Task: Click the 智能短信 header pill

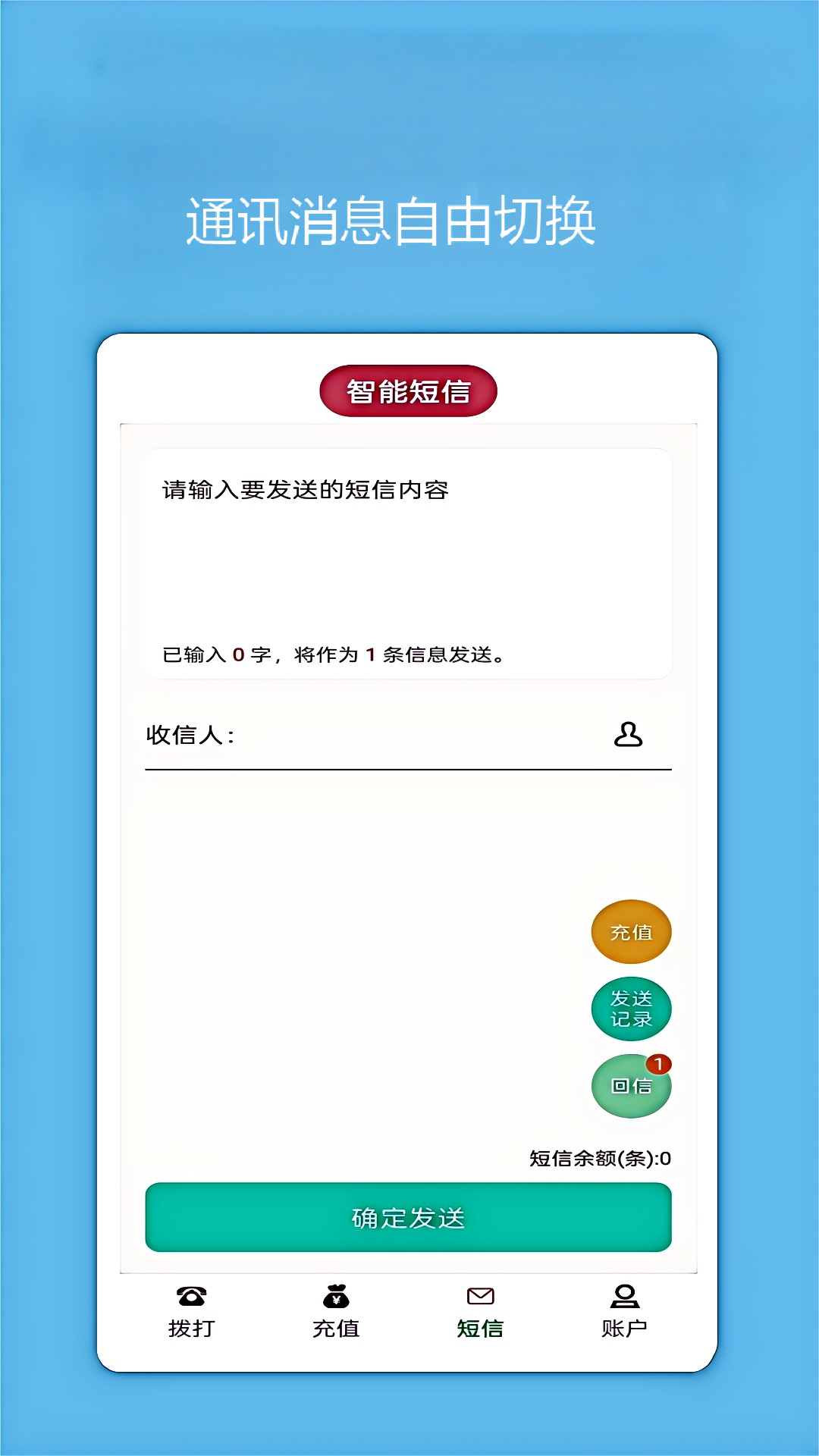Action: pos(409,390)
